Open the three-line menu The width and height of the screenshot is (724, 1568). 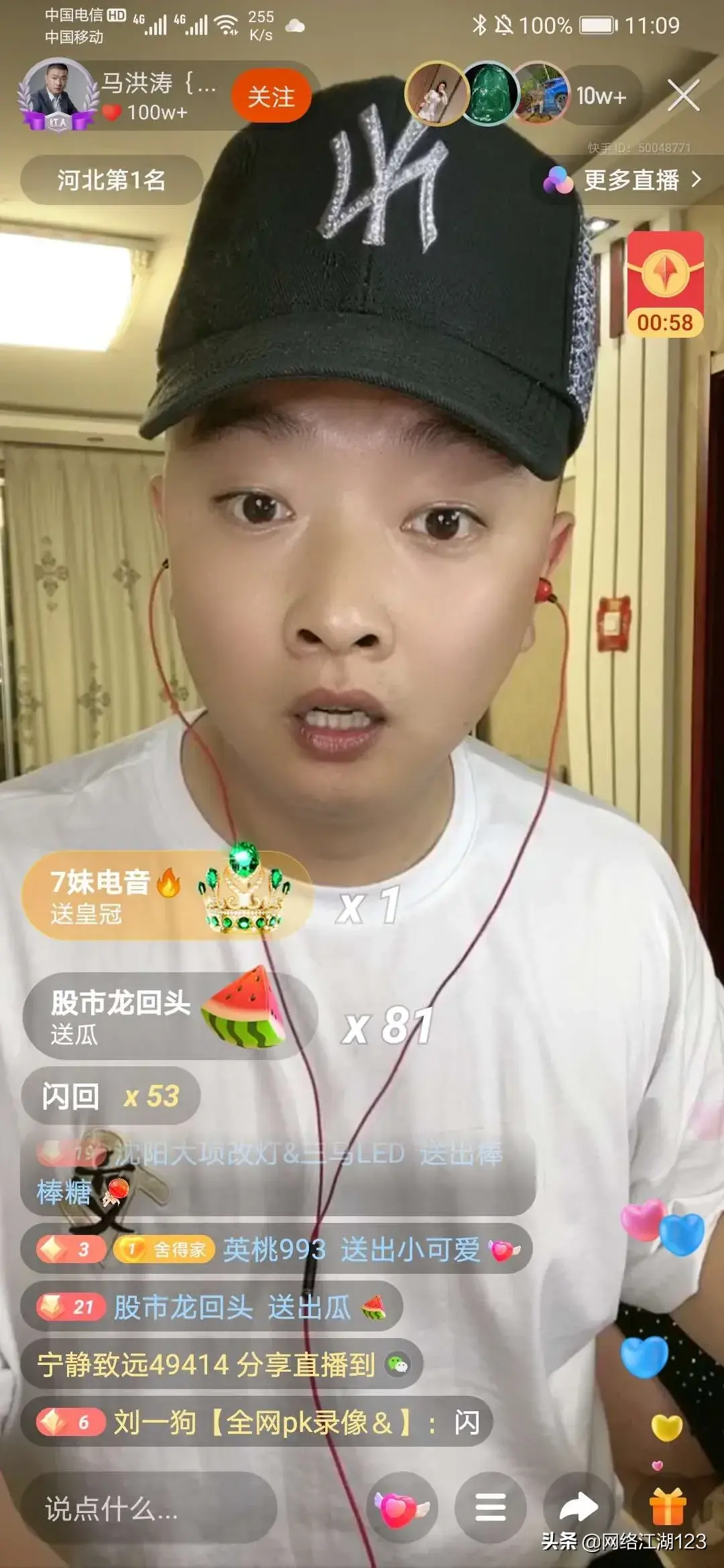(491, 1508)
